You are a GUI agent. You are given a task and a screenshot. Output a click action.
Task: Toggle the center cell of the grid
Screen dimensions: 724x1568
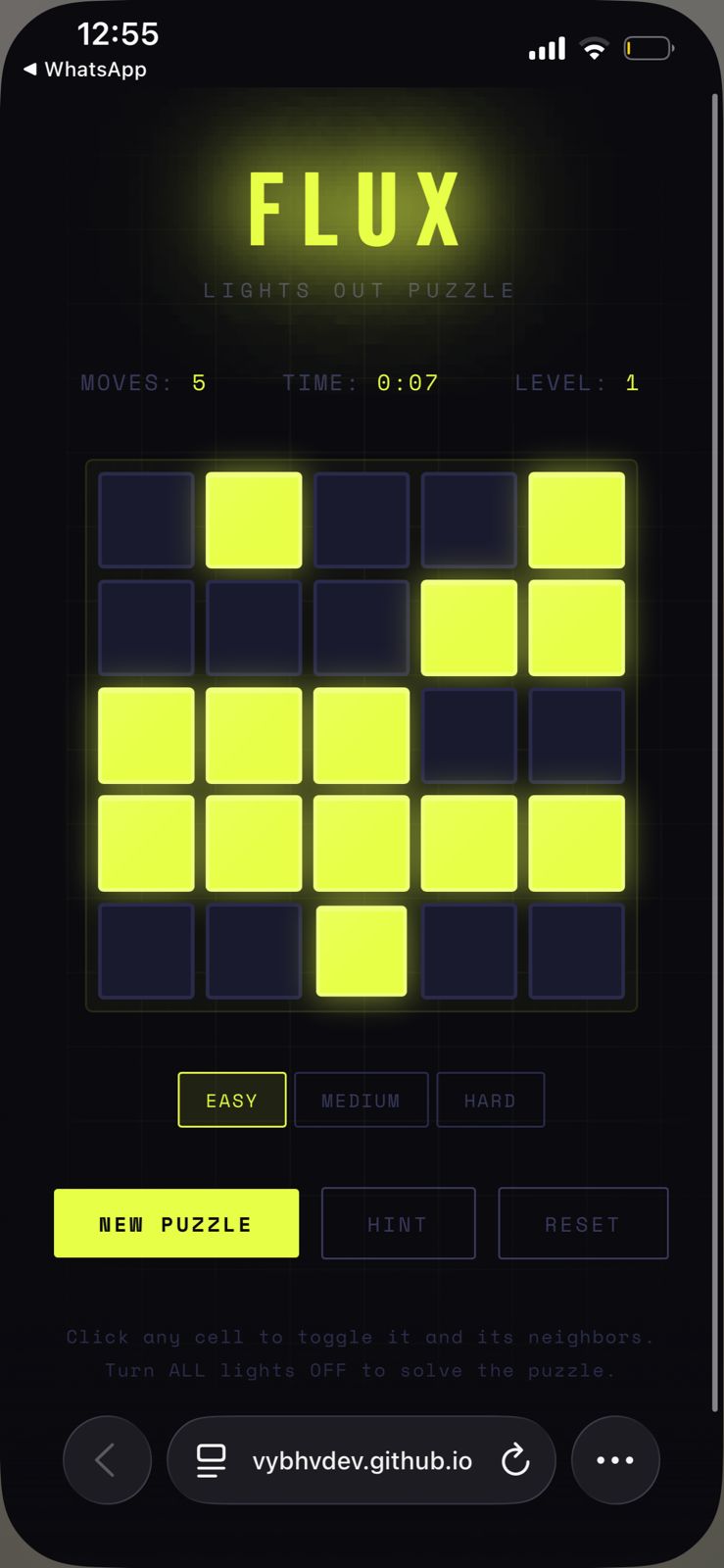[362, 735]
